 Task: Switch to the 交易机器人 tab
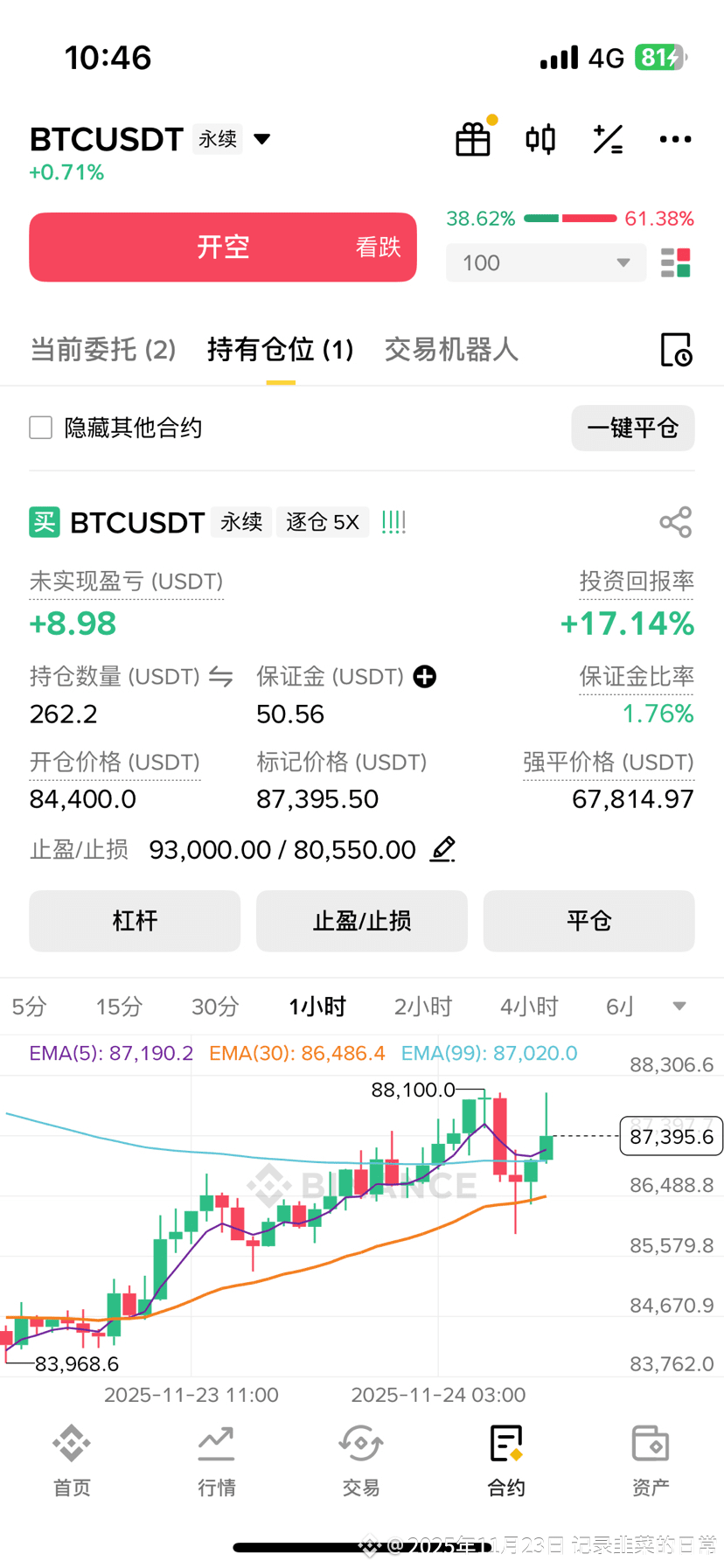coord(451,350)
